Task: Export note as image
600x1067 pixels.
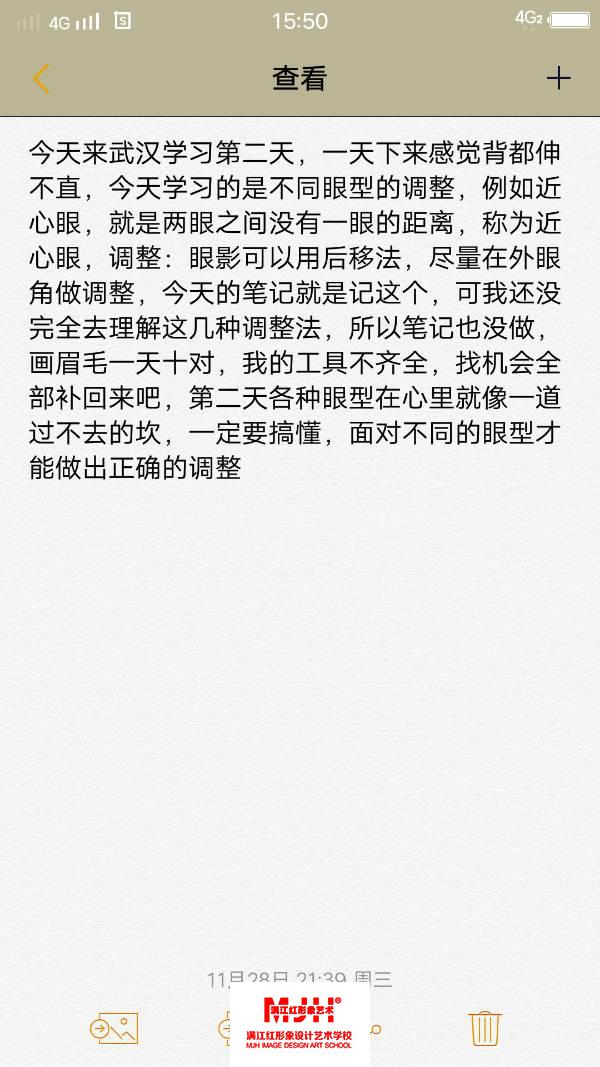Action: (114, 1028)
